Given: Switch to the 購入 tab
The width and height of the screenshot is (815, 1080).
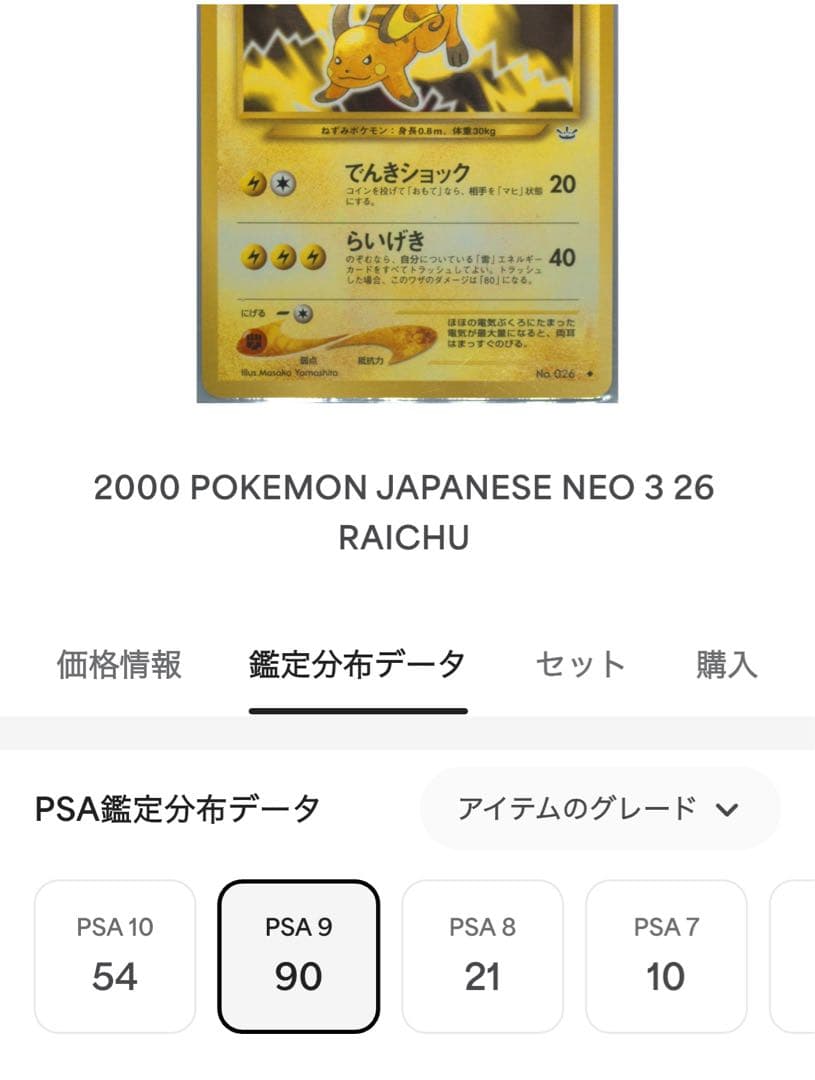Looking at the screenshot, I should (x=725, y=661).
